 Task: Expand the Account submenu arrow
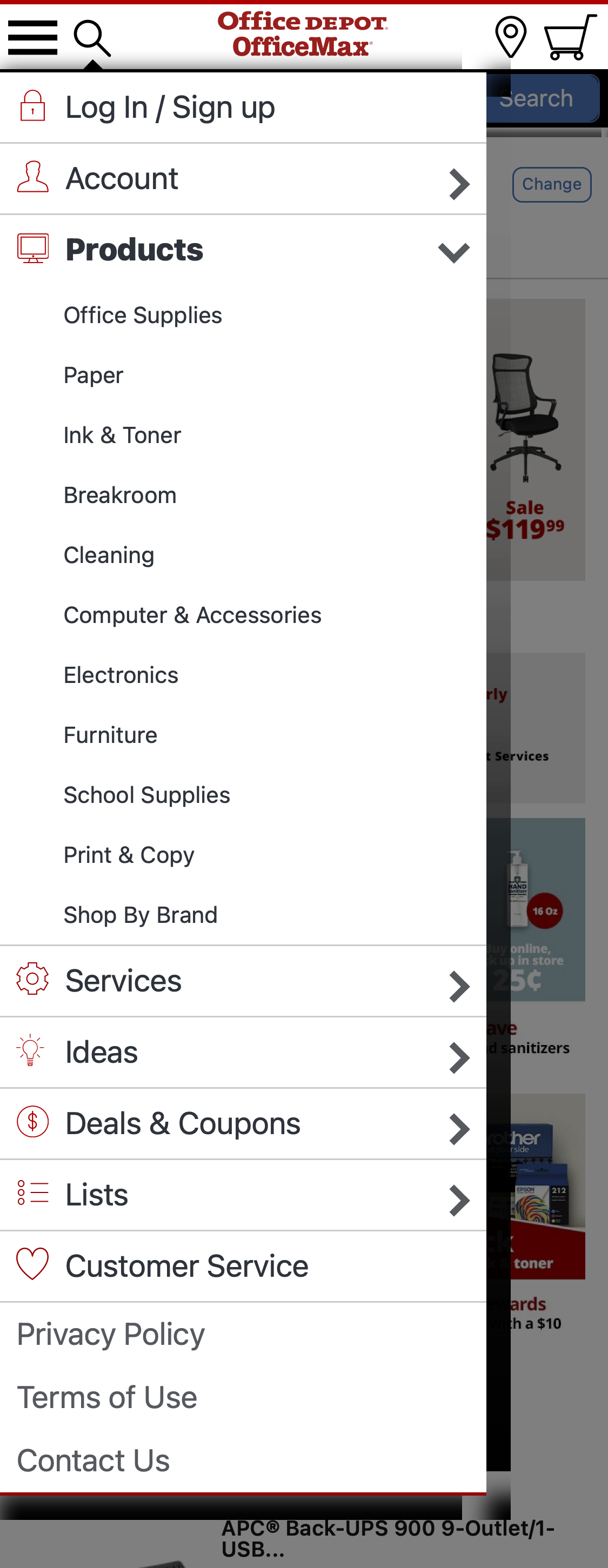click(459, 184)
